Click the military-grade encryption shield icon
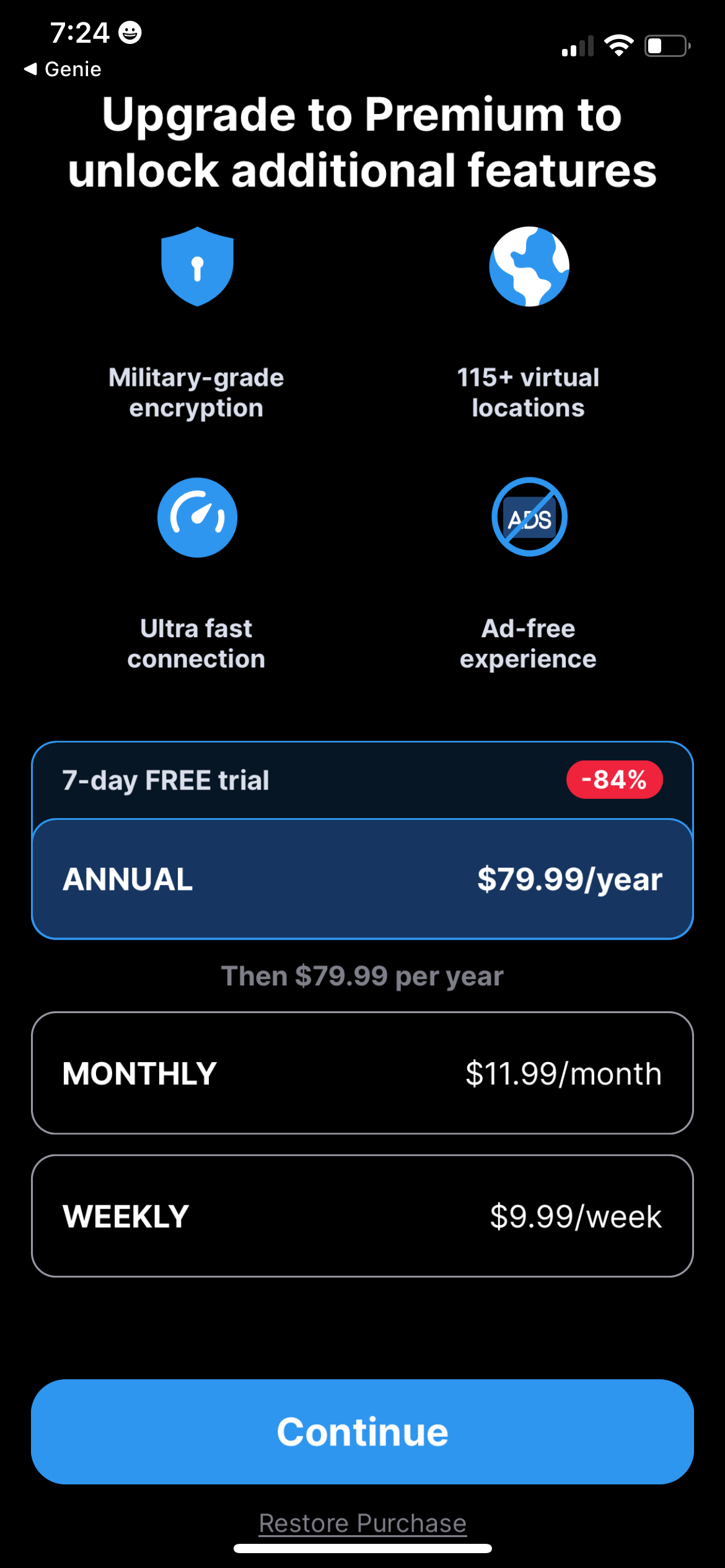This screenshot has height=1568, width=725. click(x=197, y=266)
